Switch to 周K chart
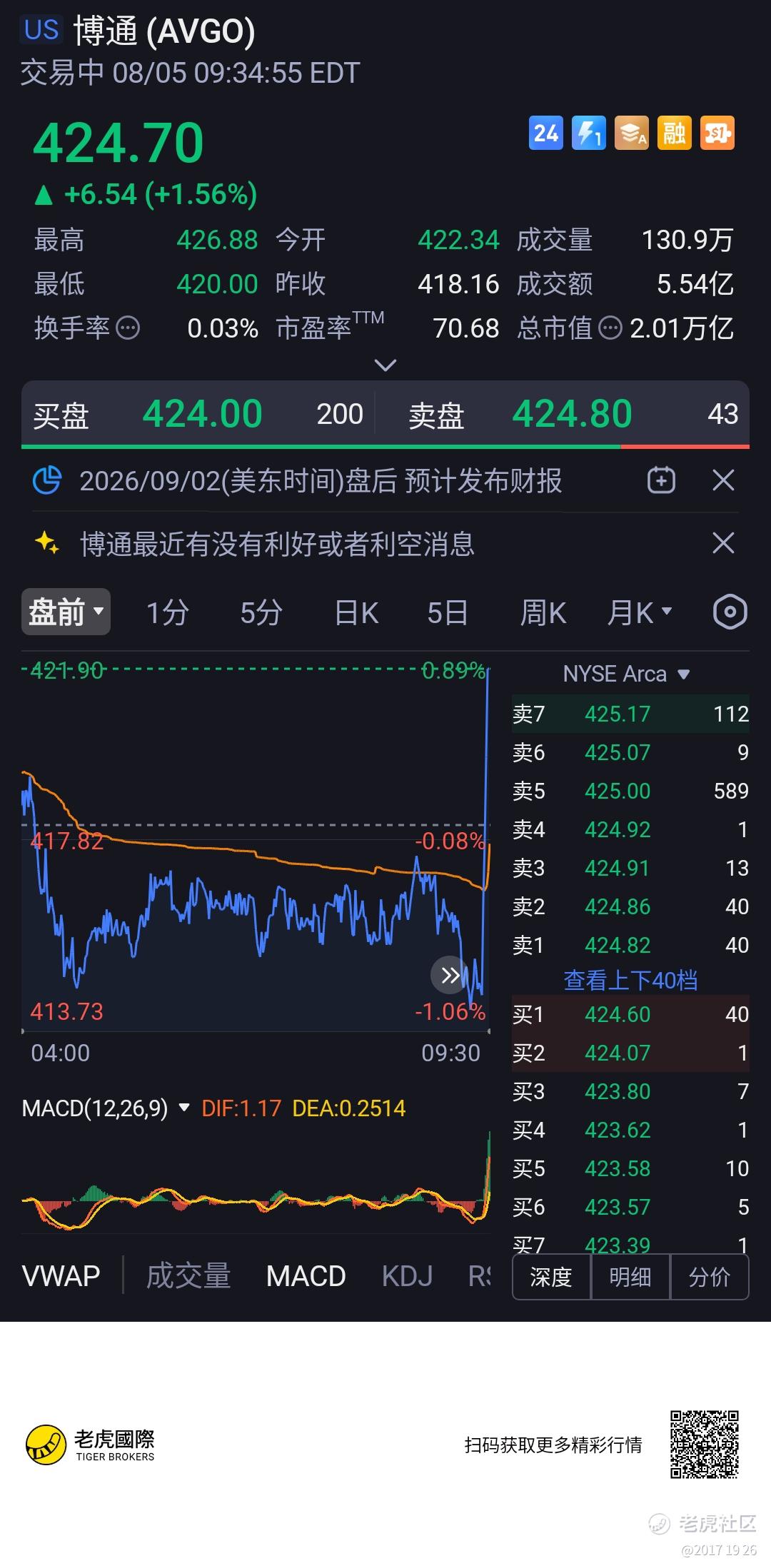Viewport: 771px width, 1568px height. click(x=543, y=612)
